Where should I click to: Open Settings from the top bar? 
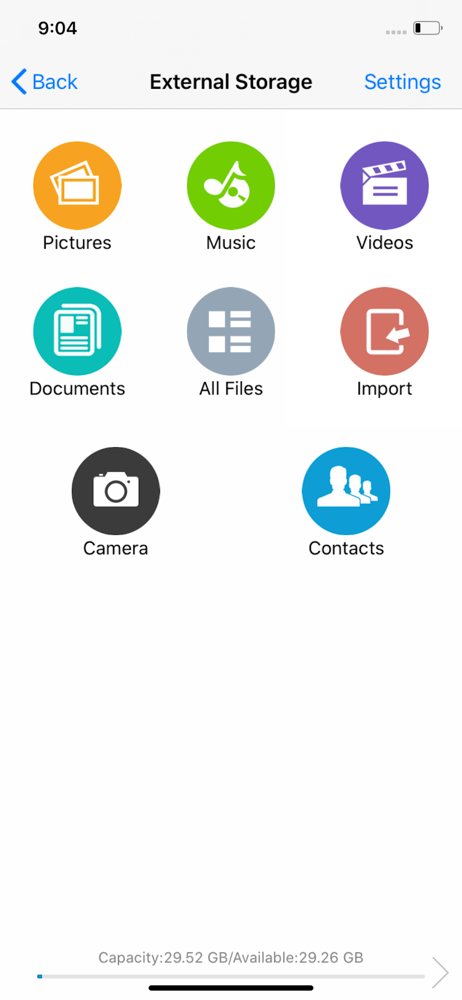(x=402, y=82)
